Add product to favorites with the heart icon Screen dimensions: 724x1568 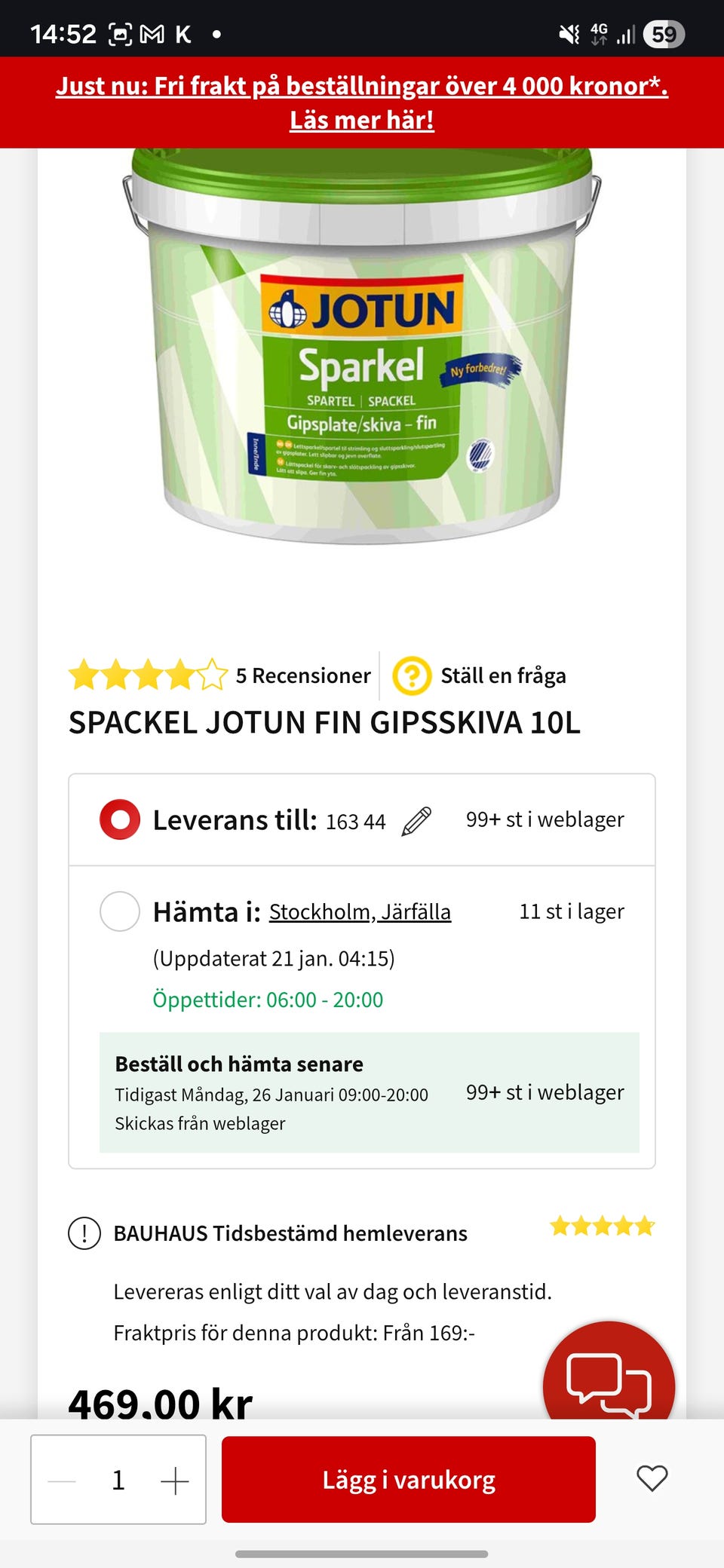[x=654, y=1478]
